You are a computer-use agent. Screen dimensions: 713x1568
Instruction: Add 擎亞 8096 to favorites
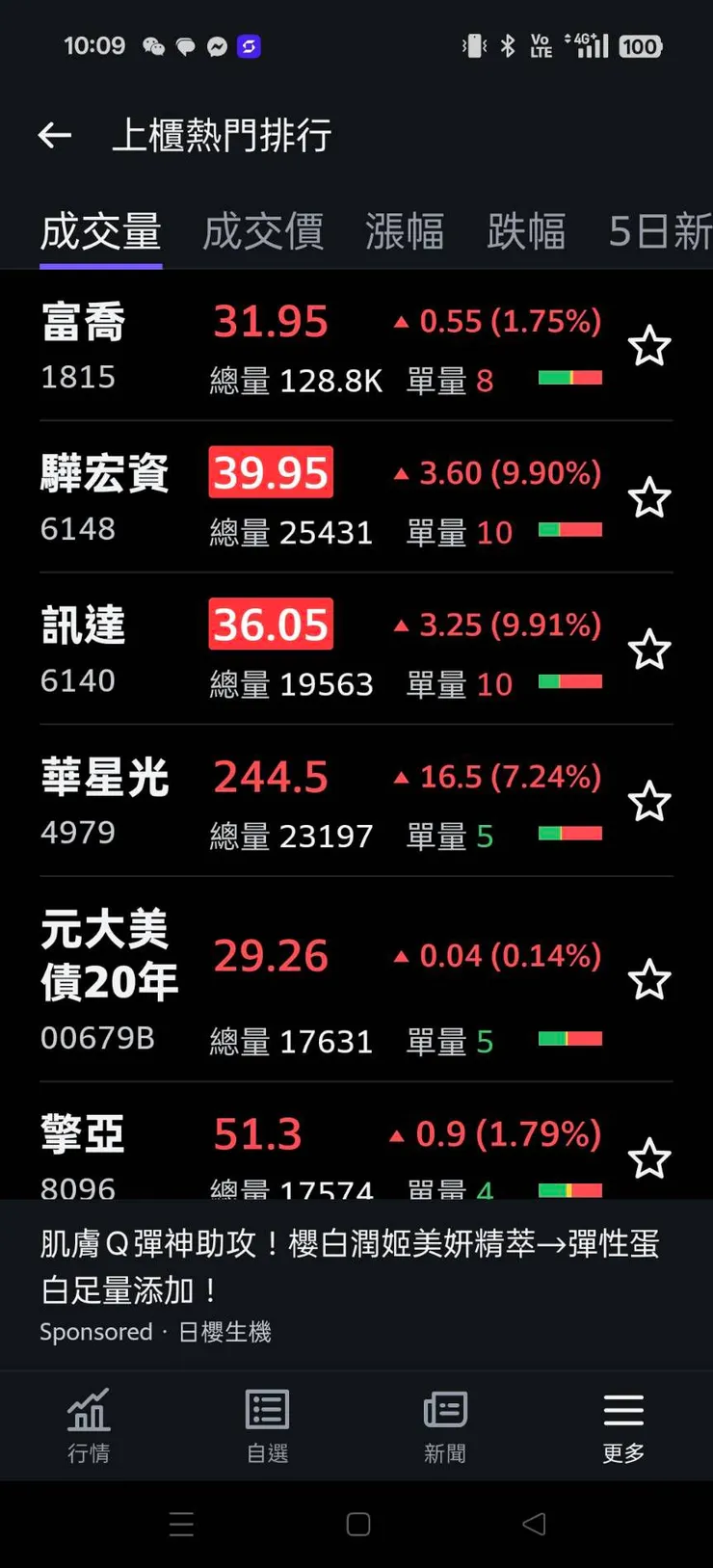pyautogui.click(x=648, y=1158)
